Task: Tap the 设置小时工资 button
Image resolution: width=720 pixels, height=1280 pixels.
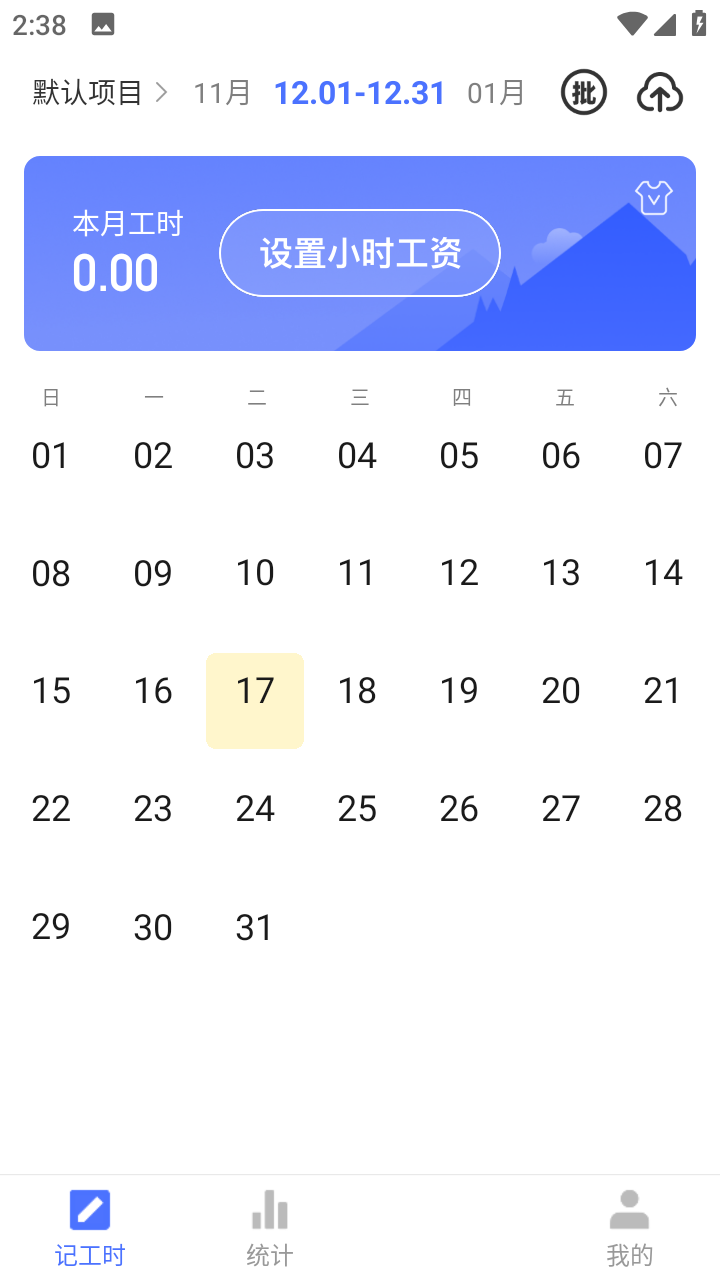Action: coord(360,253)
